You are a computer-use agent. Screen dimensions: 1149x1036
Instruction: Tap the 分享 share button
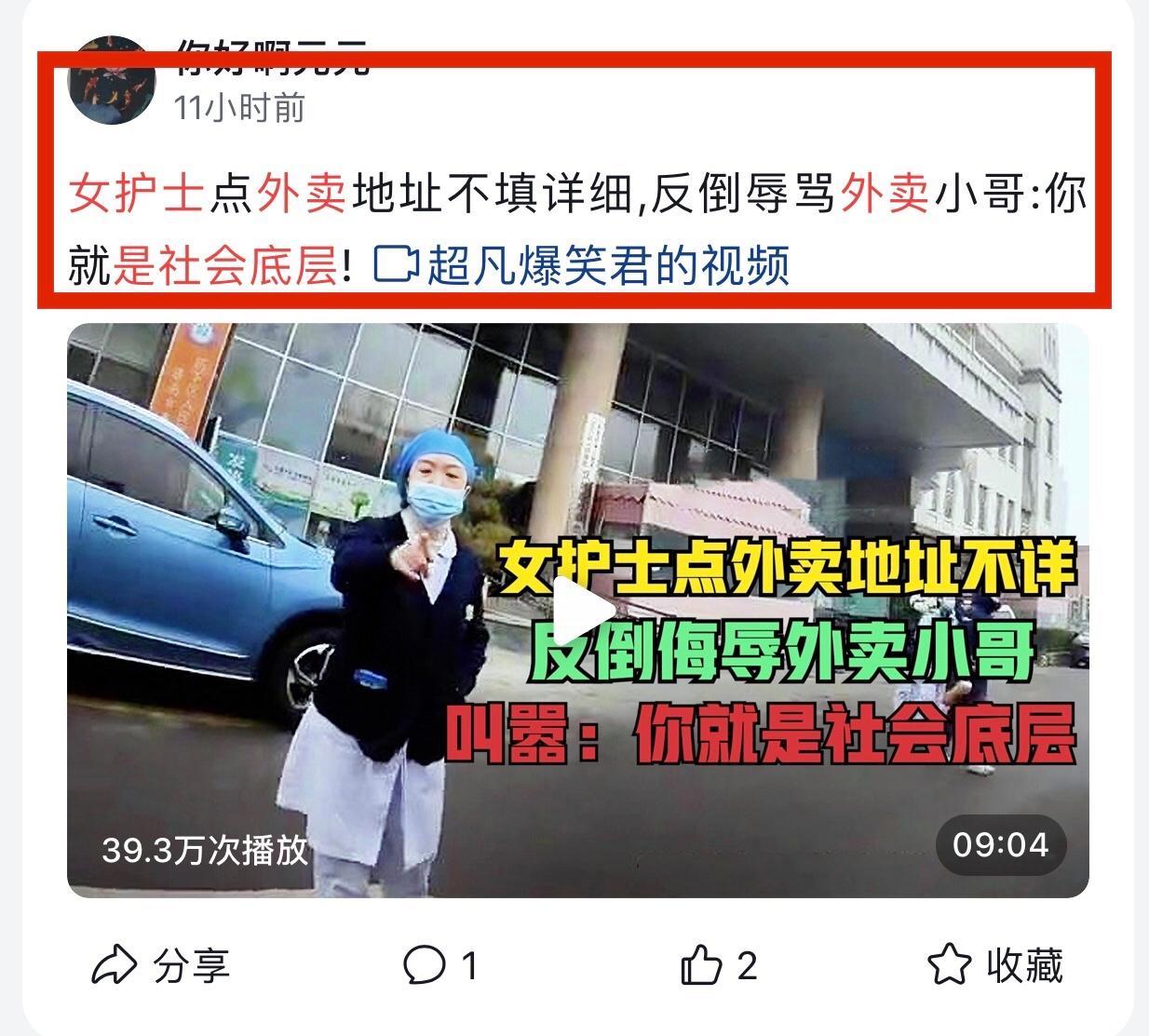coord(160,965)
